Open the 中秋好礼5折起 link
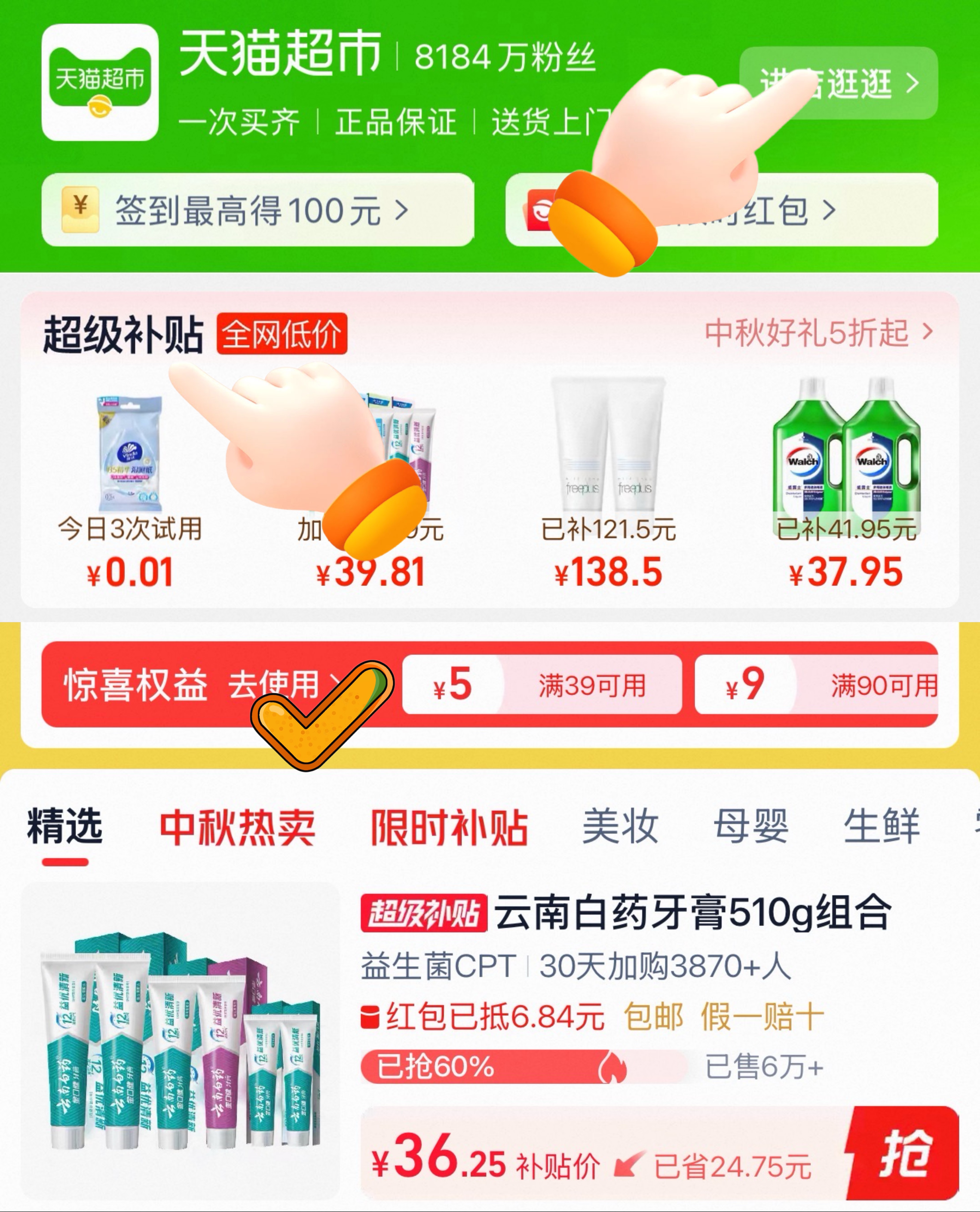 pyautogui.click(x=818, y=333)
